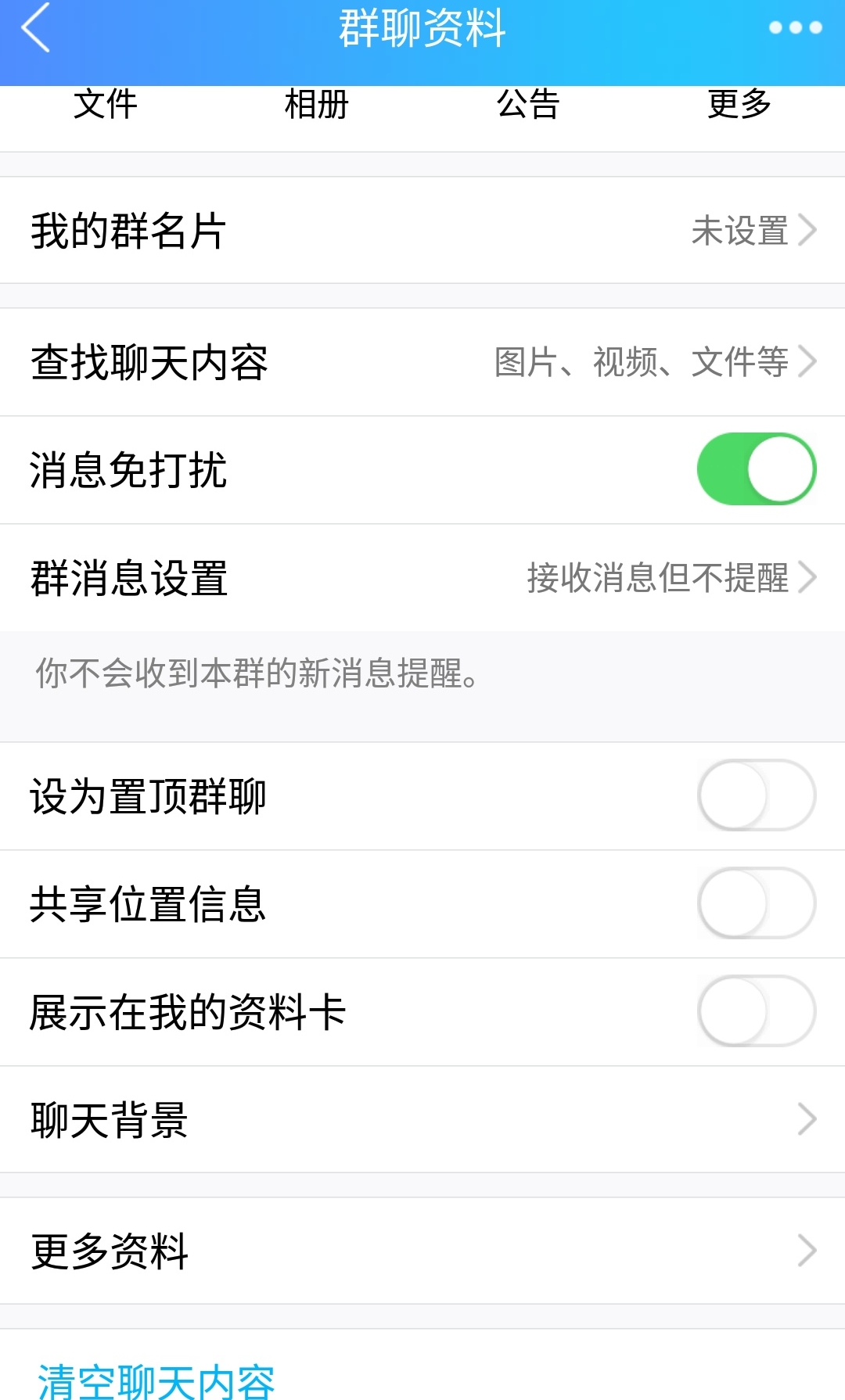Enable 设为置顶群聊 toggle

point(753,795)
